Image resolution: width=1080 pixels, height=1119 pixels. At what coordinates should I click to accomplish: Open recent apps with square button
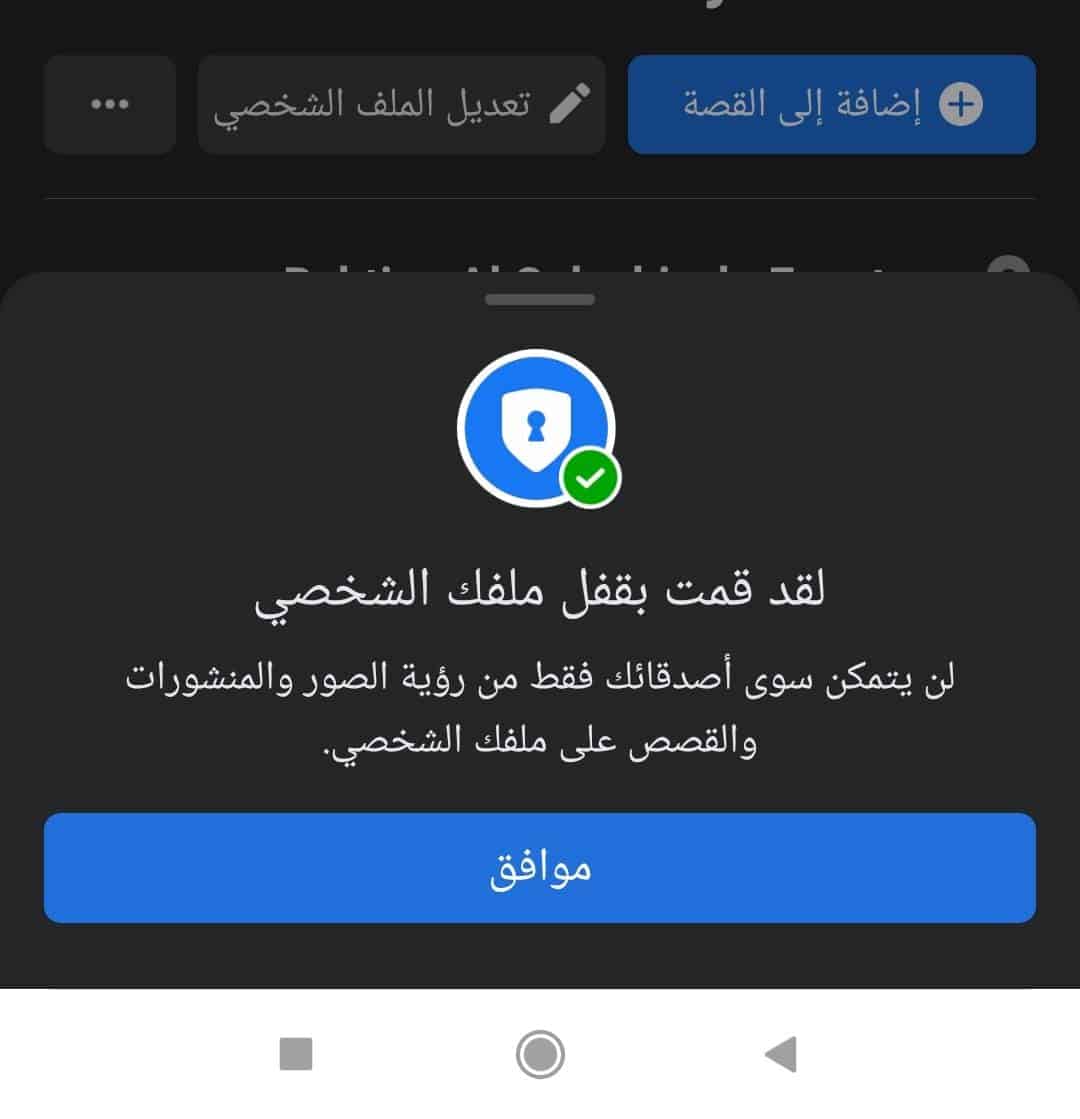pyautogui.click(x=296, y=1054)
